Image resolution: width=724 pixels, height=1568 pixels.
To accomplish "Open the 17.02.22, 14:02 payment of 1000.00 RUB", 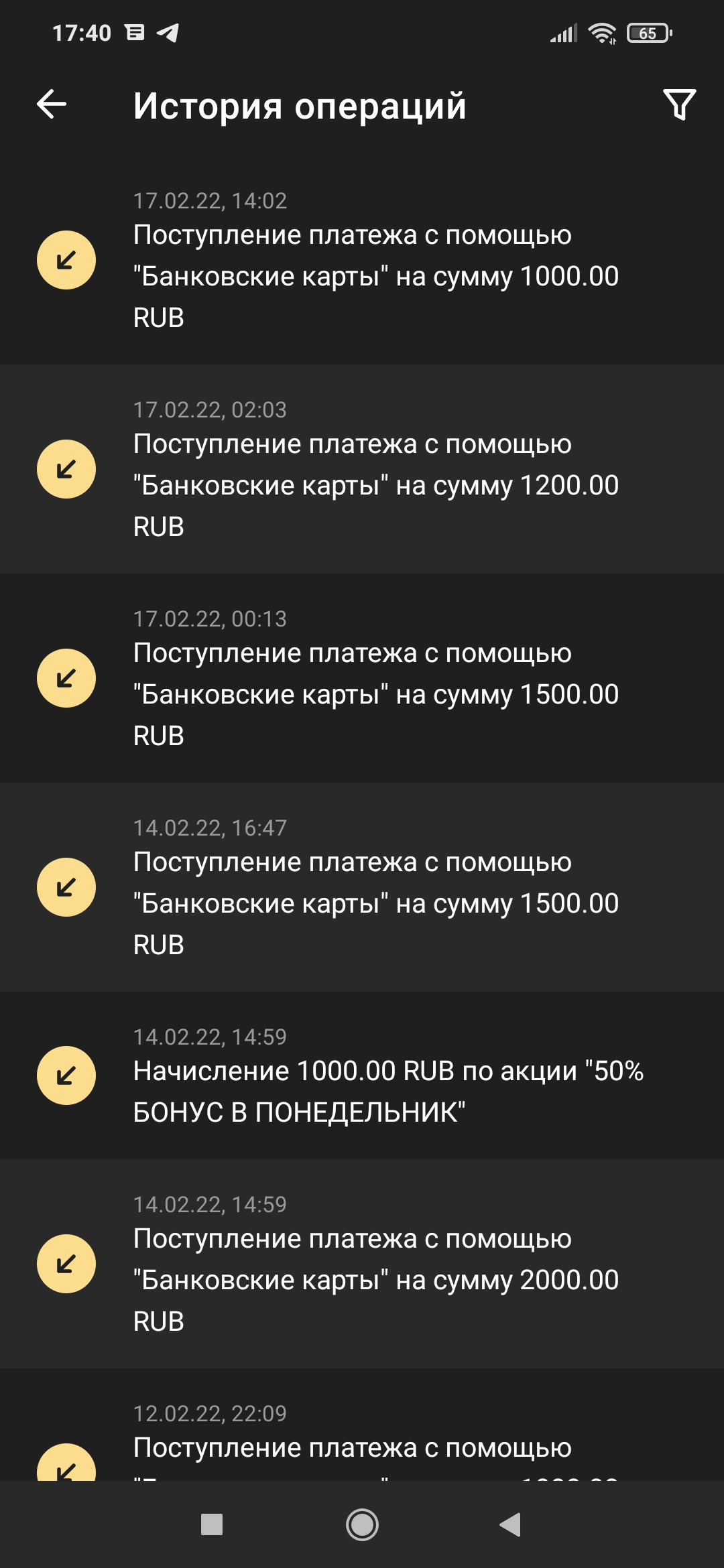I will coord(362,260).
